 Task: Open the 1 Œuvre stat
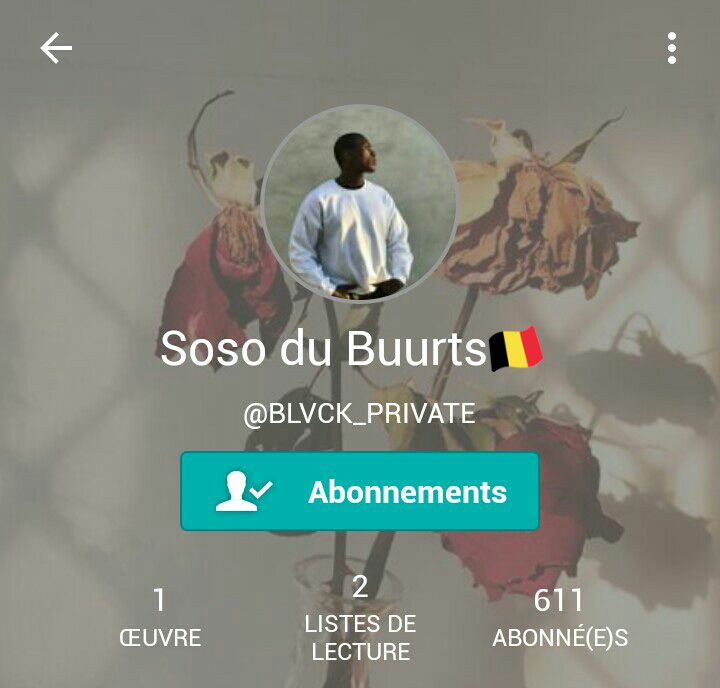click(x=160, y=617)
